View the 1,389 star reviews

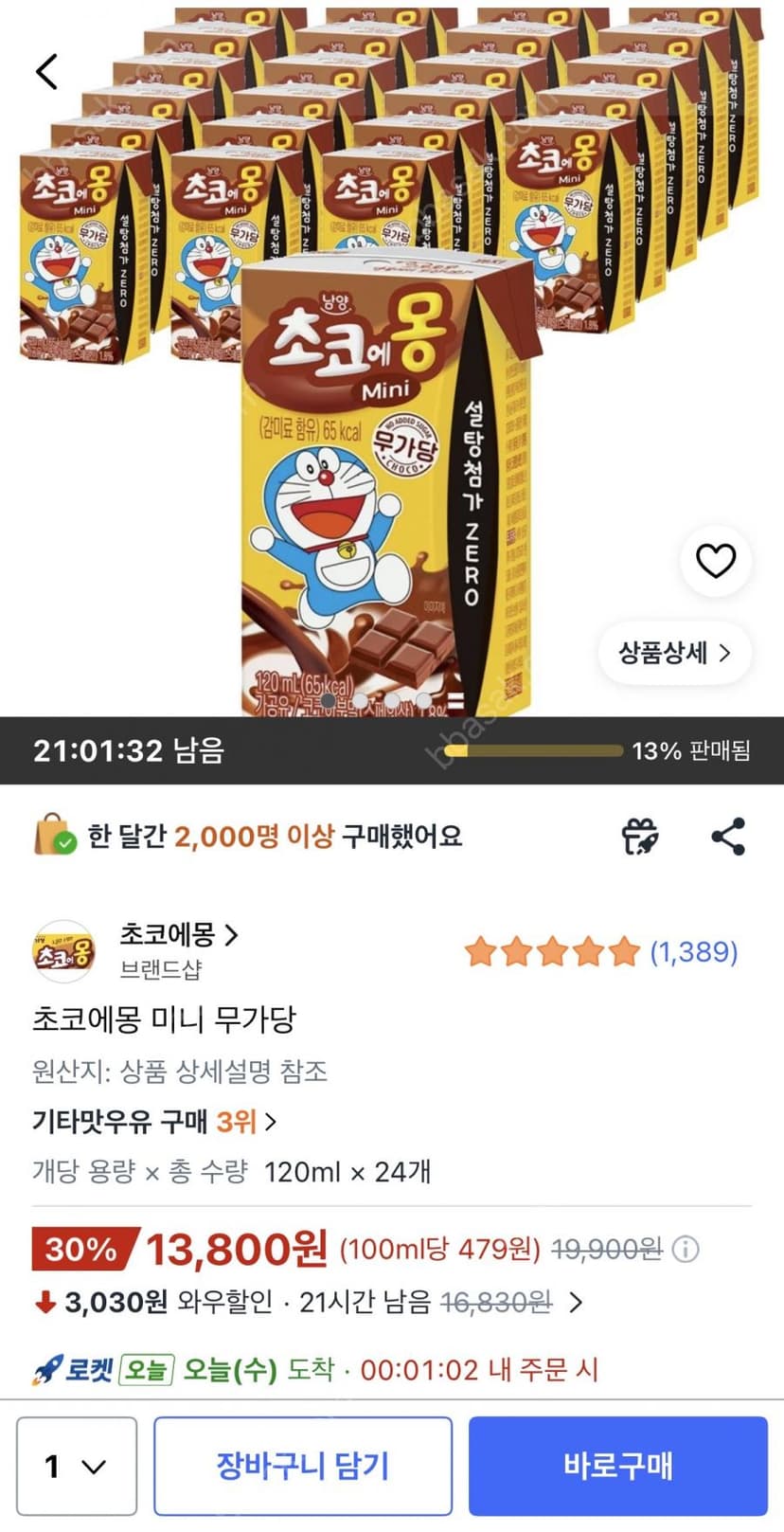tap(601, 951)
